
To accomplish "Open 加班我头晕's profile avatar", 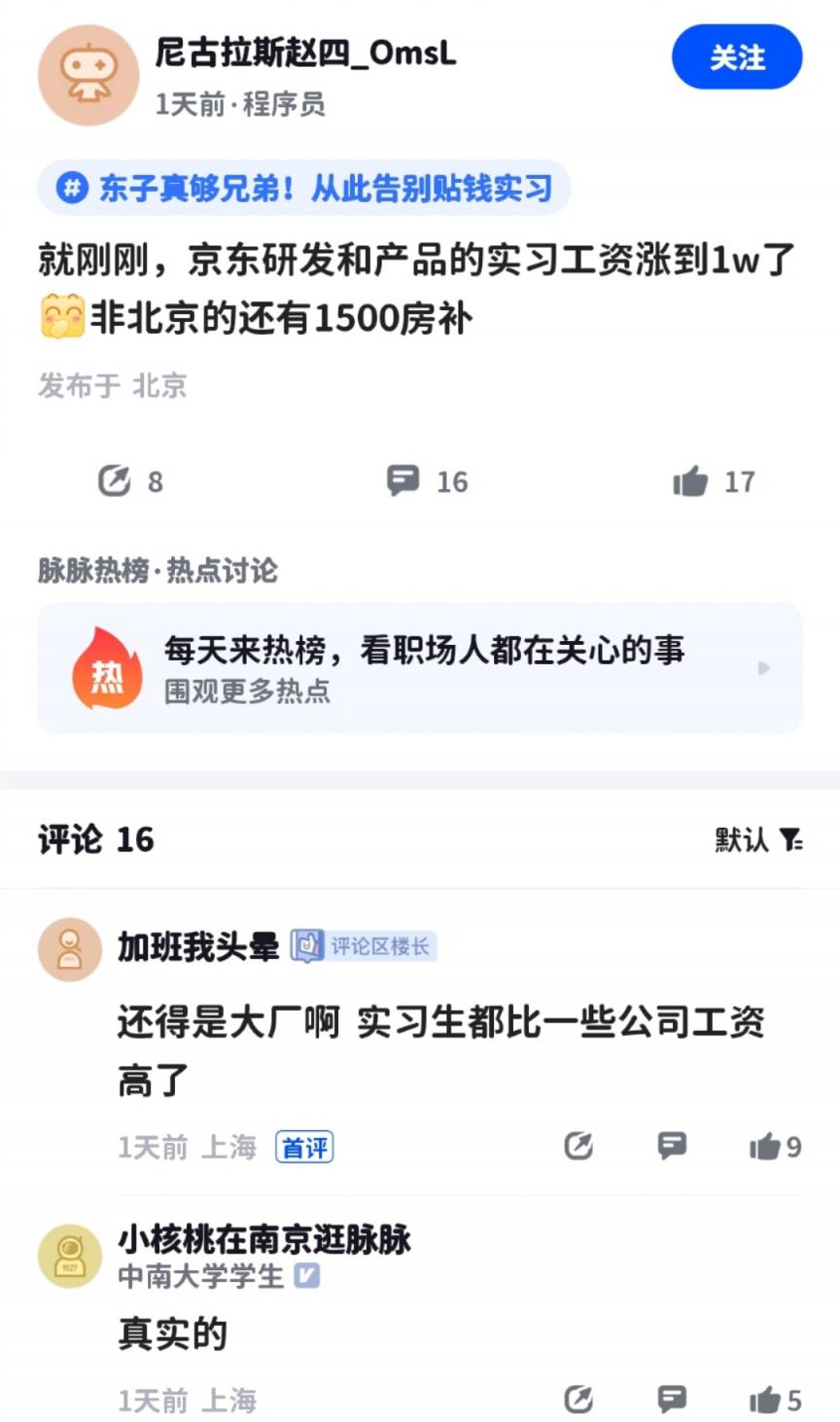I will click(x=70, y=949).
